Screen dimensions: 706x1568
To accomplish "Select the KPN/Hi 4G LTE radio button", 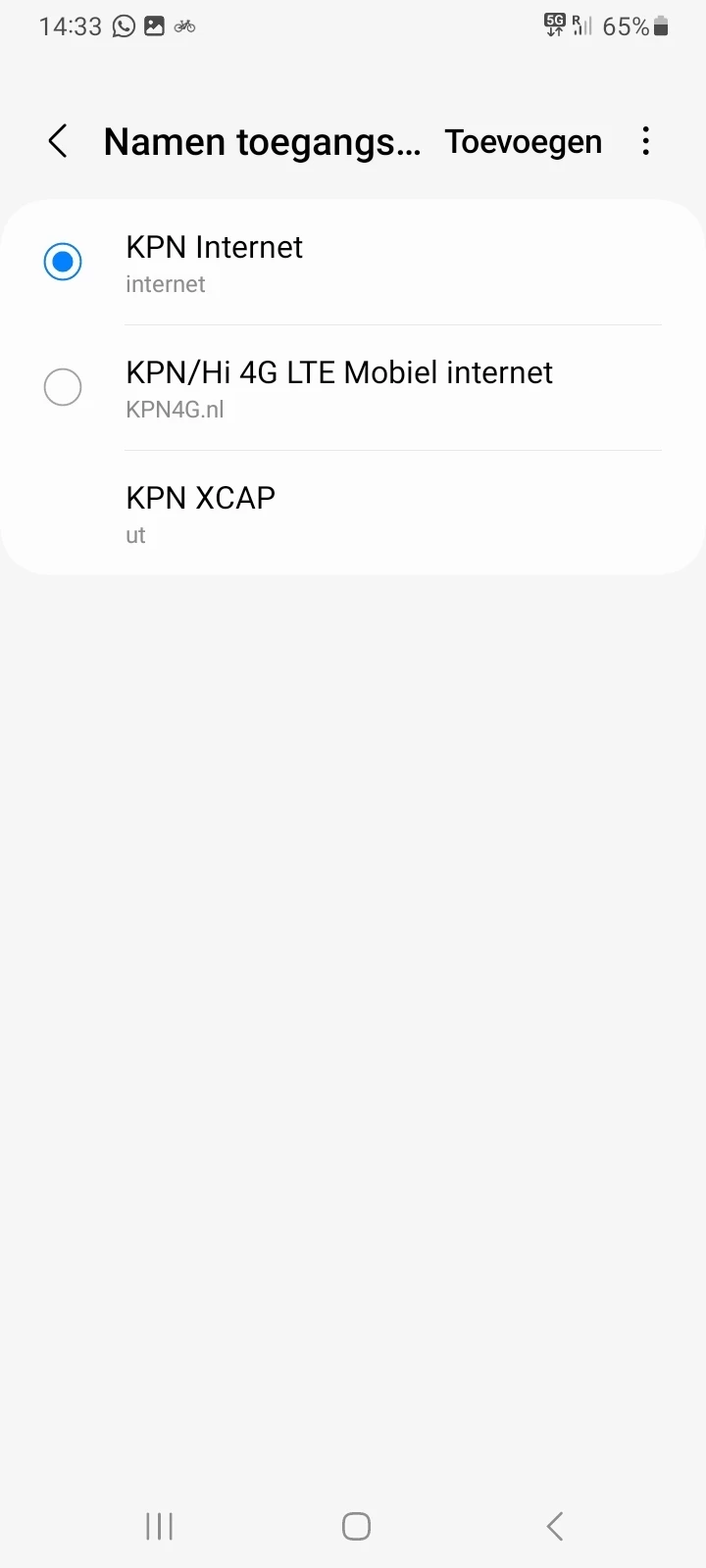I will click(x=63, y=387).
